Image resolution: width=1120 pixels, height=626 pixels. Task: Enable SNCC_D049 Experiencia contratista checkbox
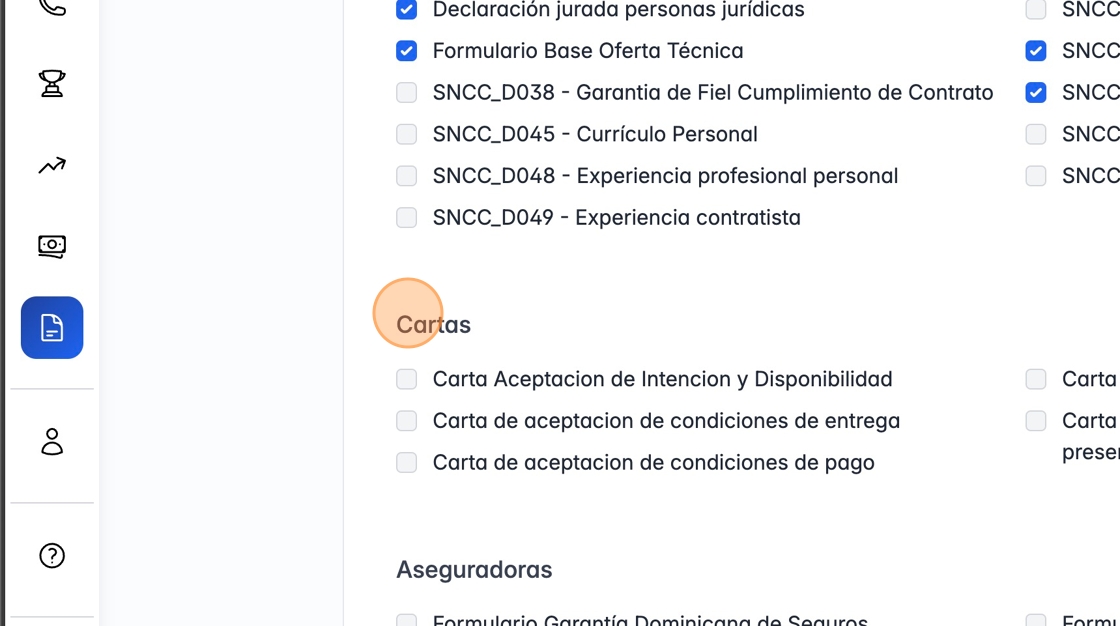pos(406,218)
